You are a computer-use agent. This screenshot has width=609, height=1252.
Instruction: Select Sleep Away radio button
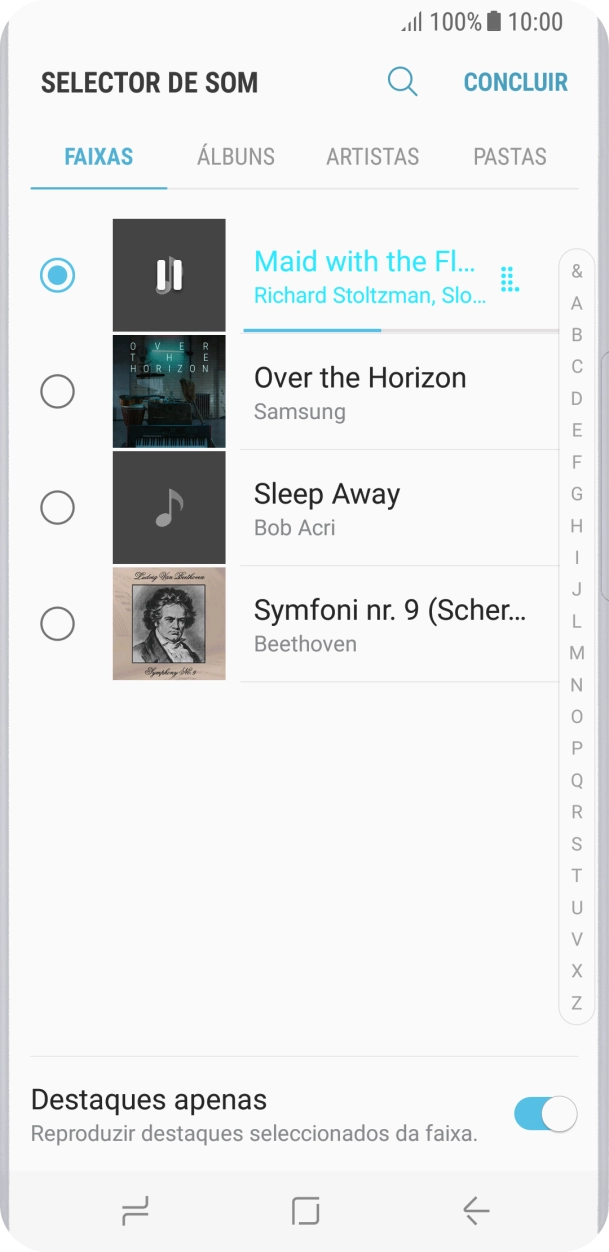click(57, 508)
